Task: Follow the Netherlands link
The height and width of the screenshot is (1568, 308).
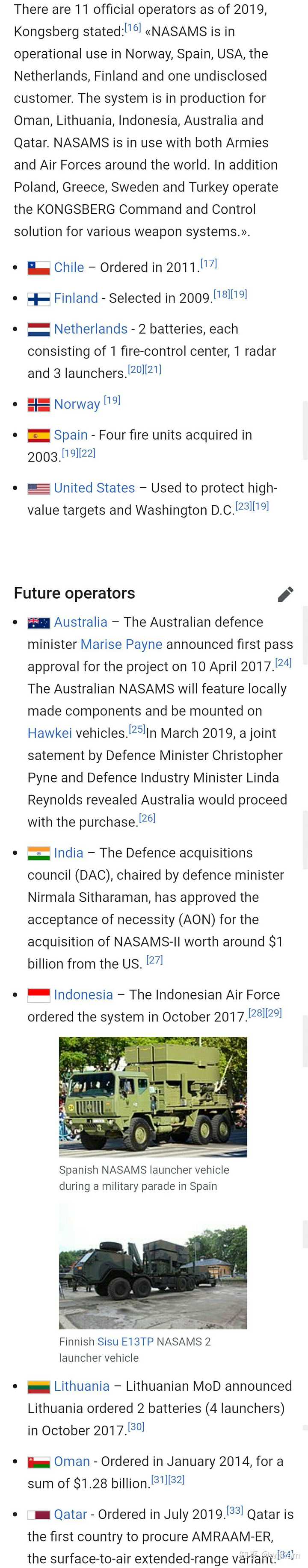Action: pyautogui.click(x=90, y=329)
